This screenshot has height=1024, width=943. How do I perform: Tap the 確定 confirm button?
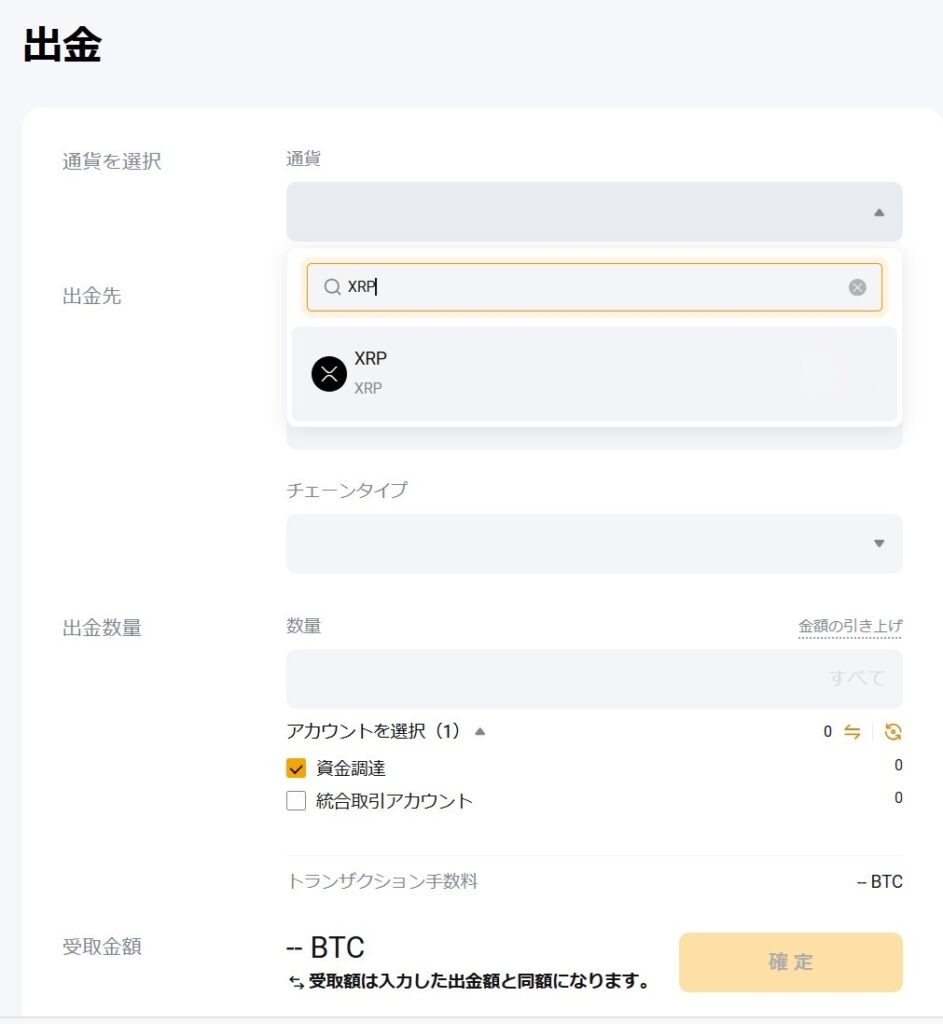790,962
